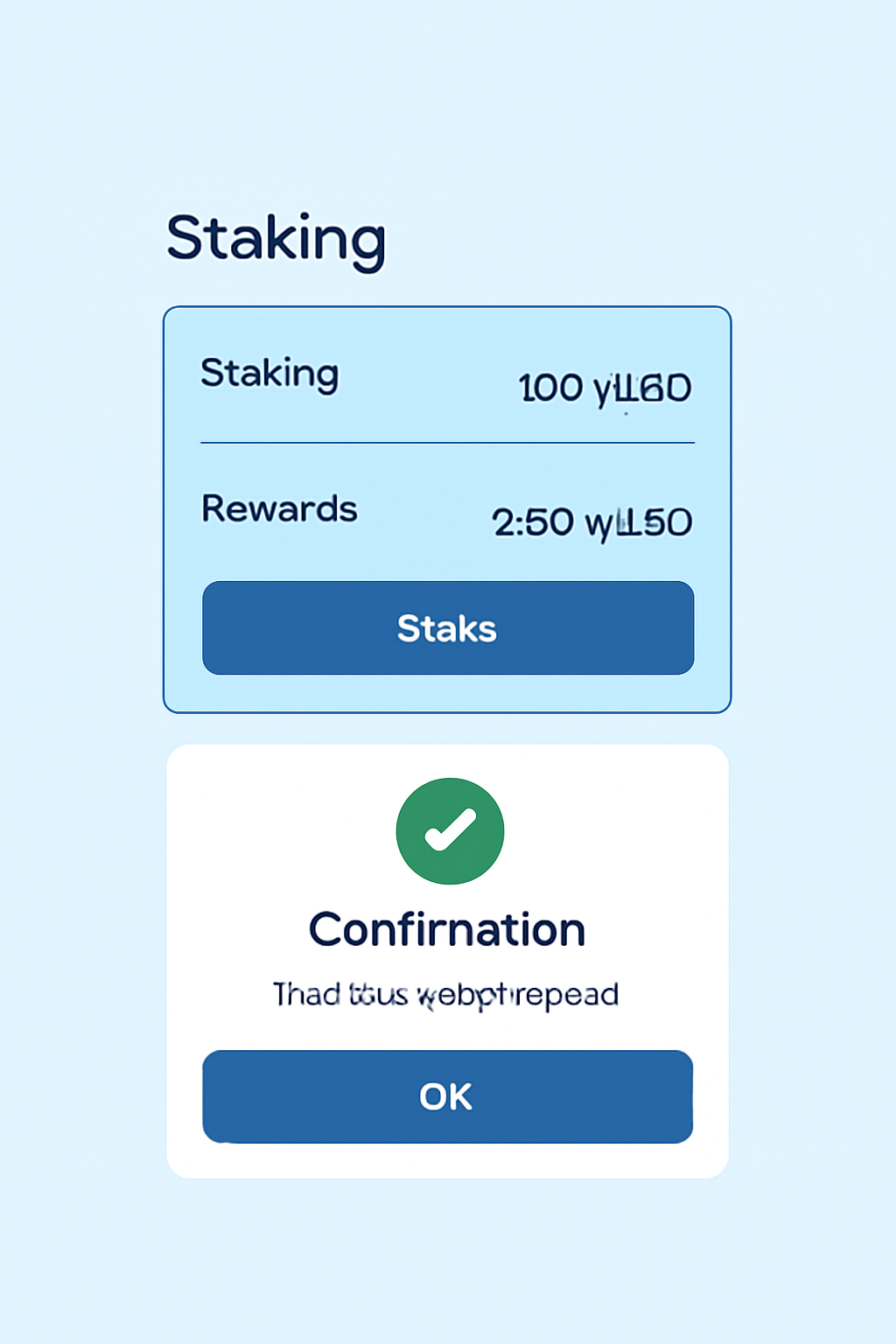Tap the Staks button
The width and height of the screenshot is (896, 1344).
click(447, 627)
